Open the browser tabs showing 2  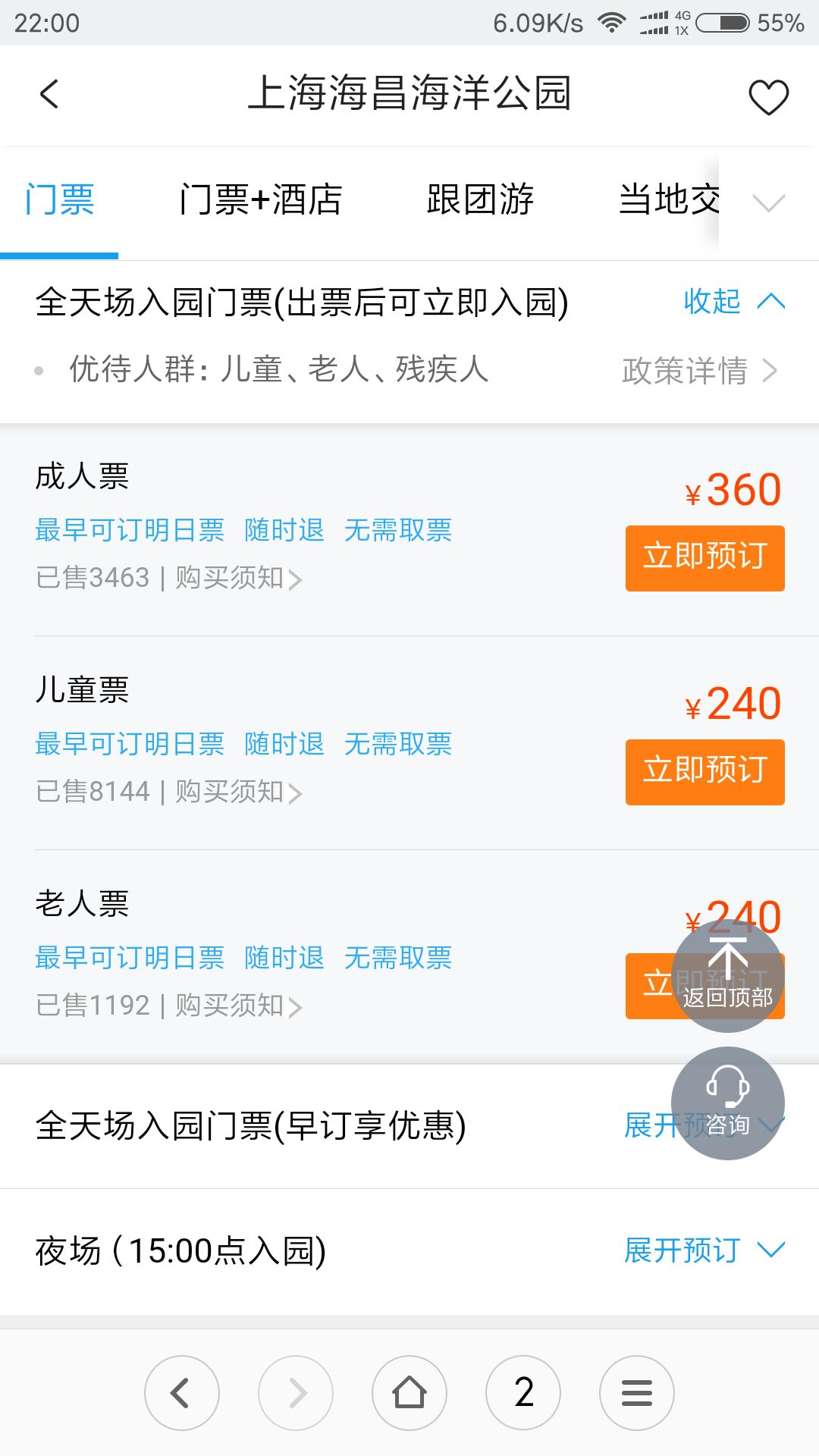(x=523, y=1393)
